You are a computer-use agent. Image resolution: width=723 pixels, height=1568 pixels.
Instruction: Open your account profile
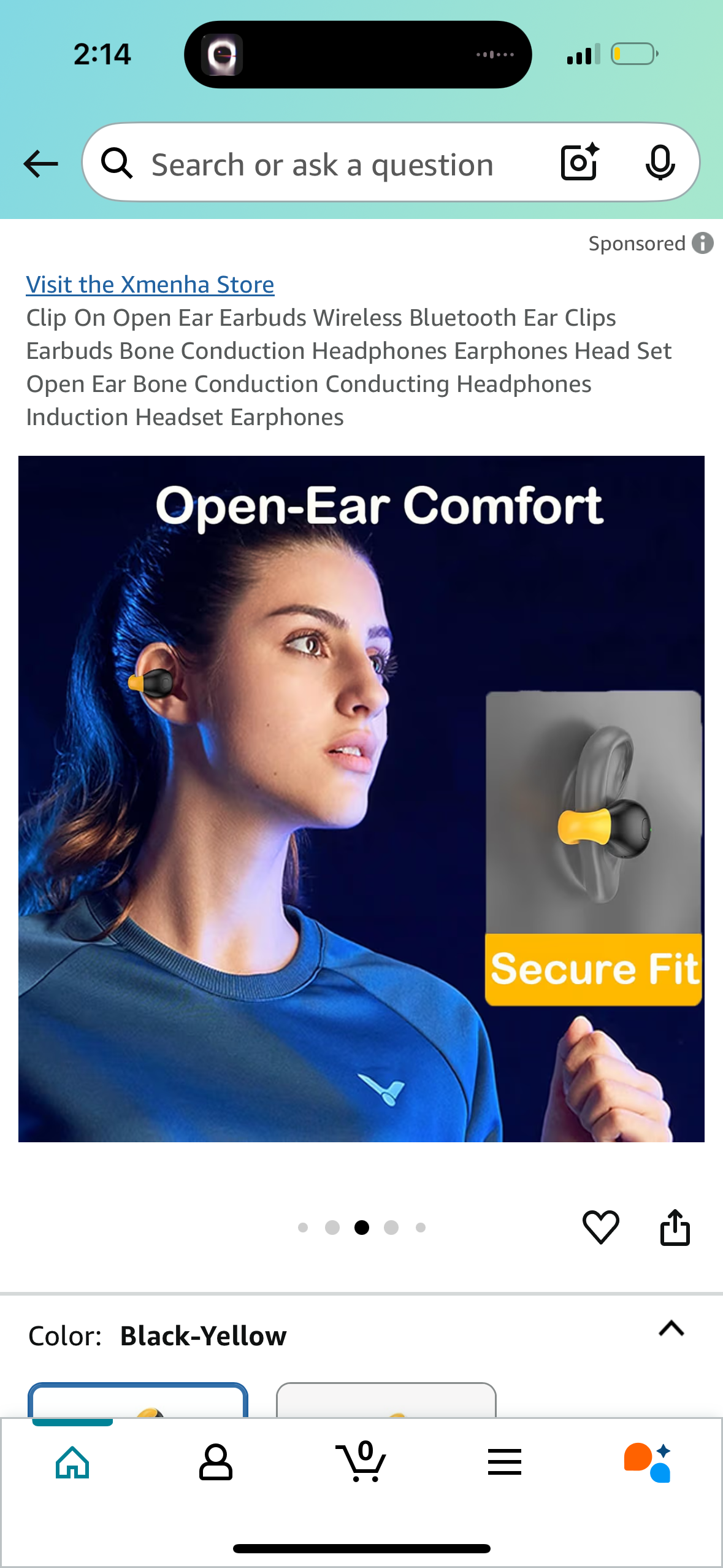218,1462
